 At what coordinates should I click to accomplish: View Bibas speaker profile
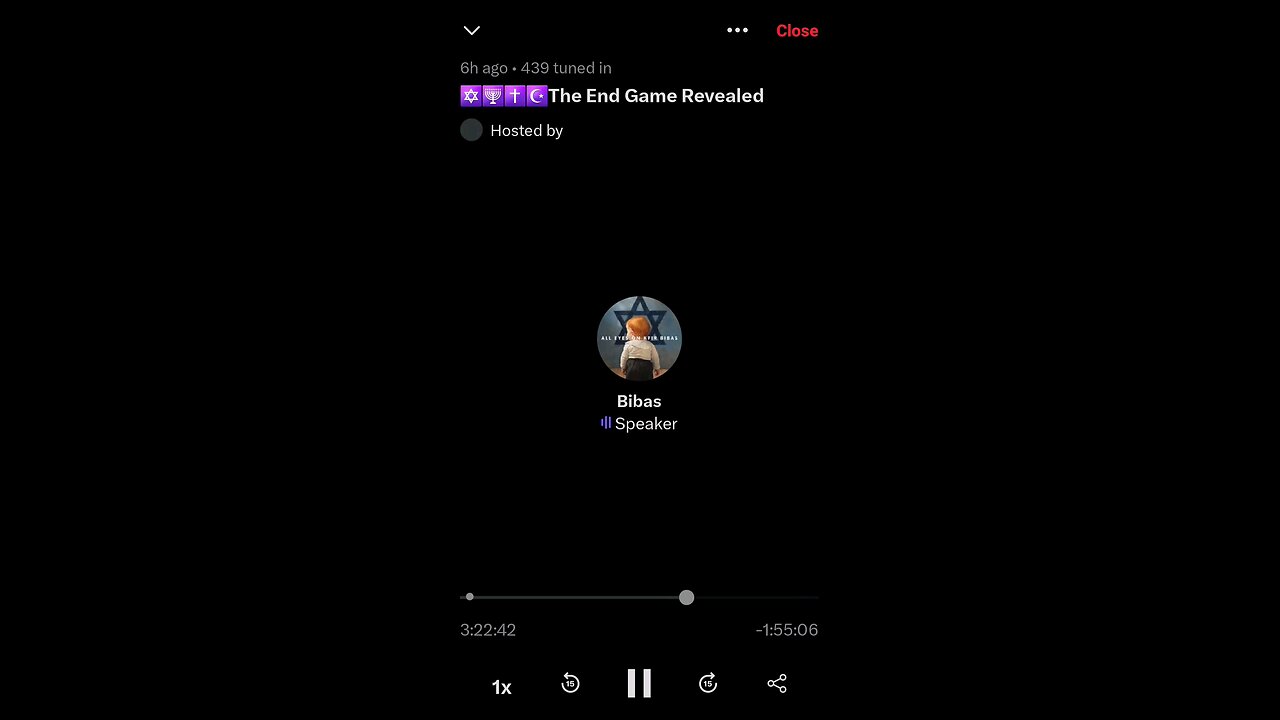(x=639, y=339)
